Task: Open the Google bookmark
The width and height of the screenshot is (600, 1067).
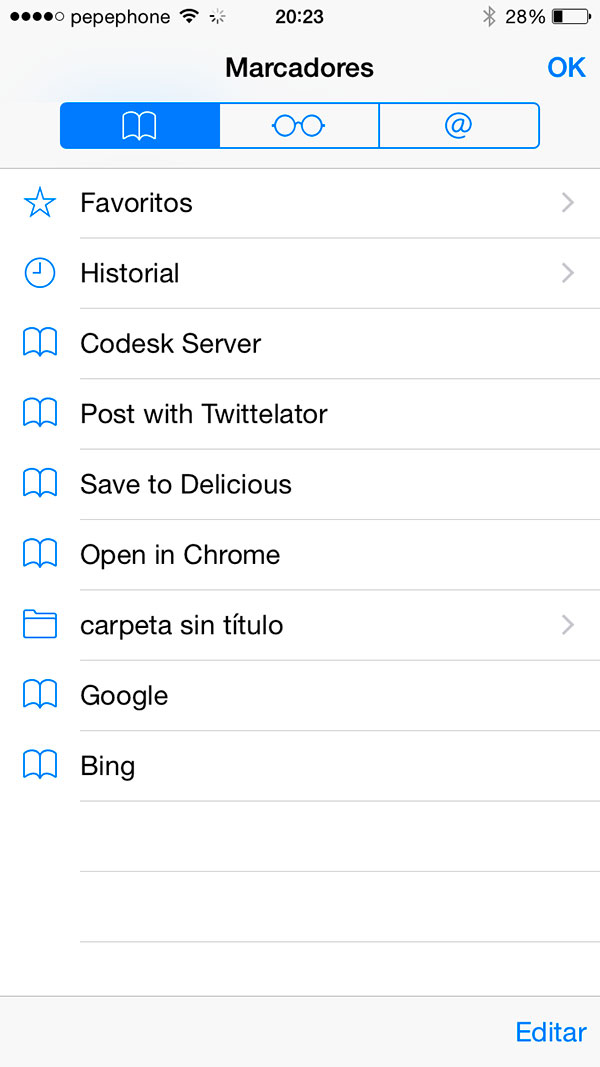Action: [300, 695]
